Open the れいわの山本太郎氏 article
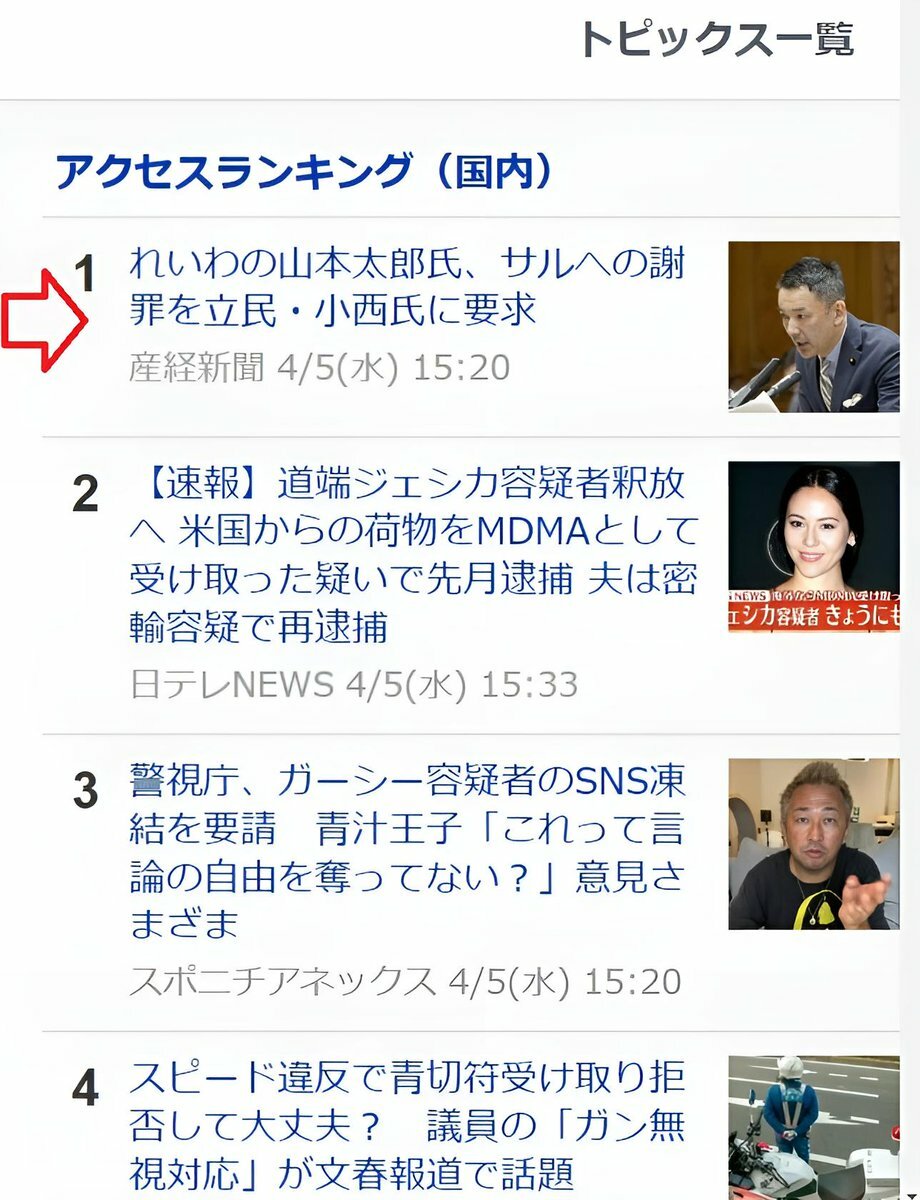 (407, 288)
